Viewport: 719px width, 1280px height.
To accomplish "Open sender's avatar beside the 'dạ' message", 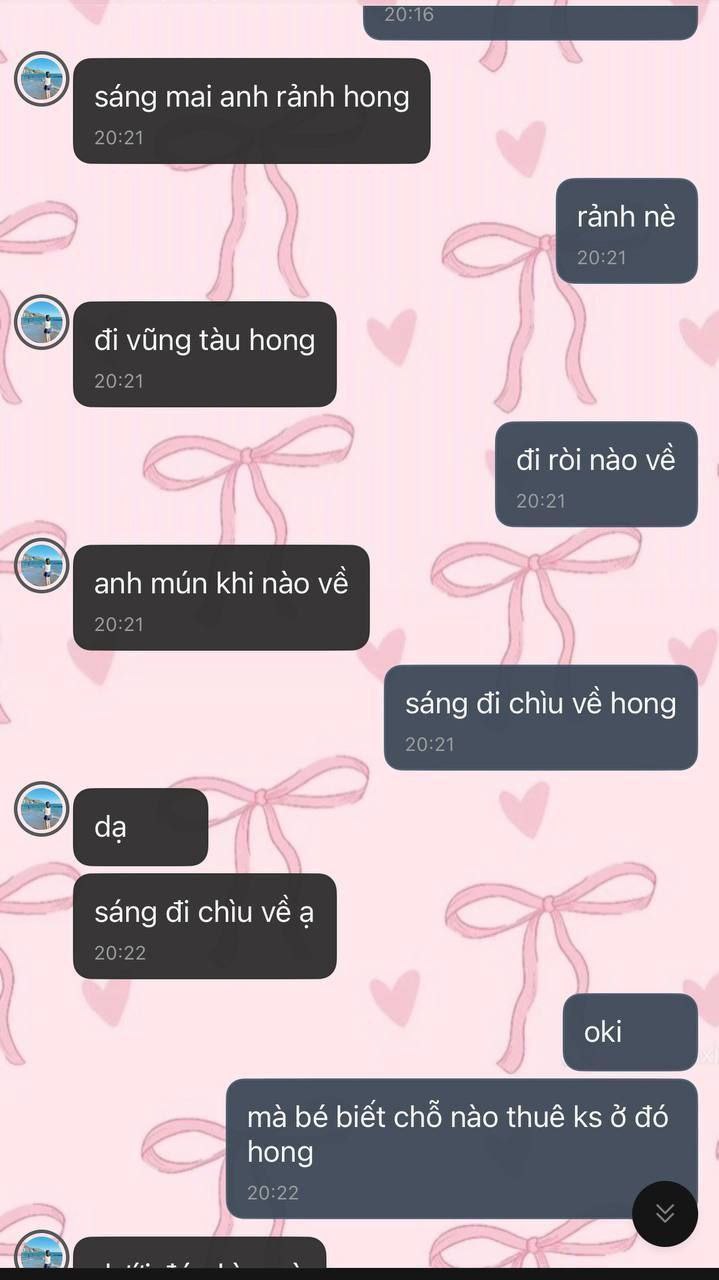I will [42, 808].
